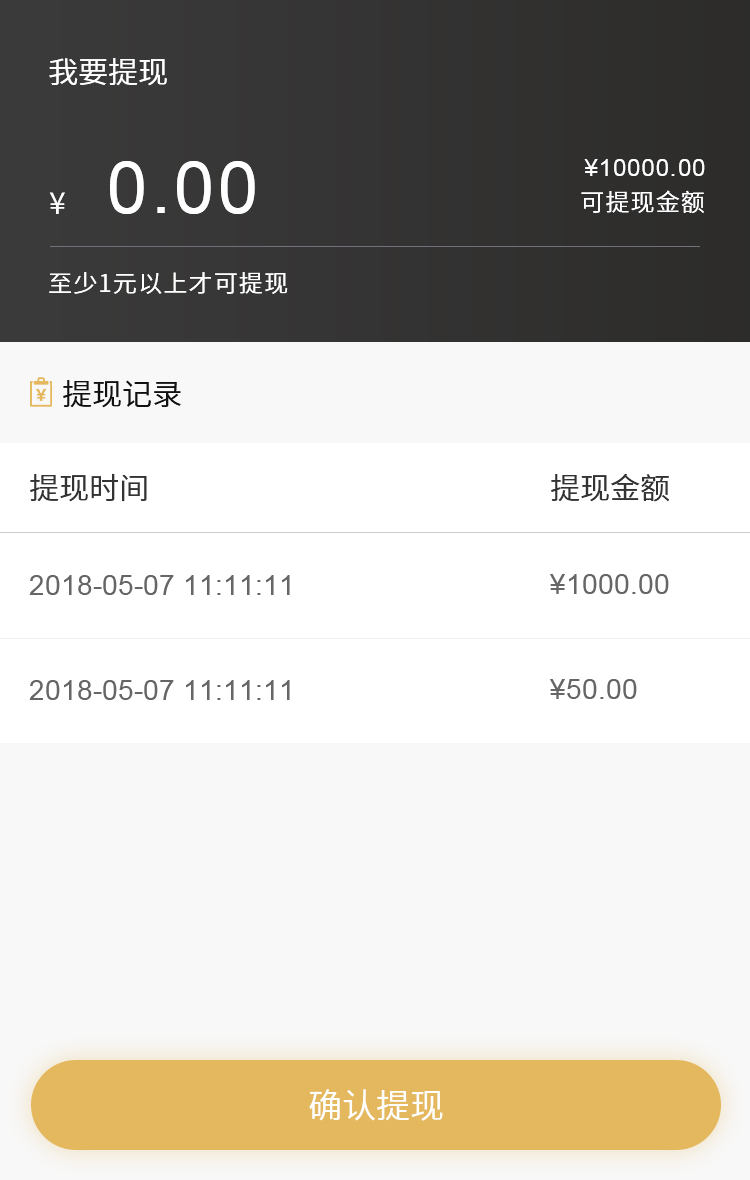Confirm withdrawal with the 确认提现 button

376,1105
